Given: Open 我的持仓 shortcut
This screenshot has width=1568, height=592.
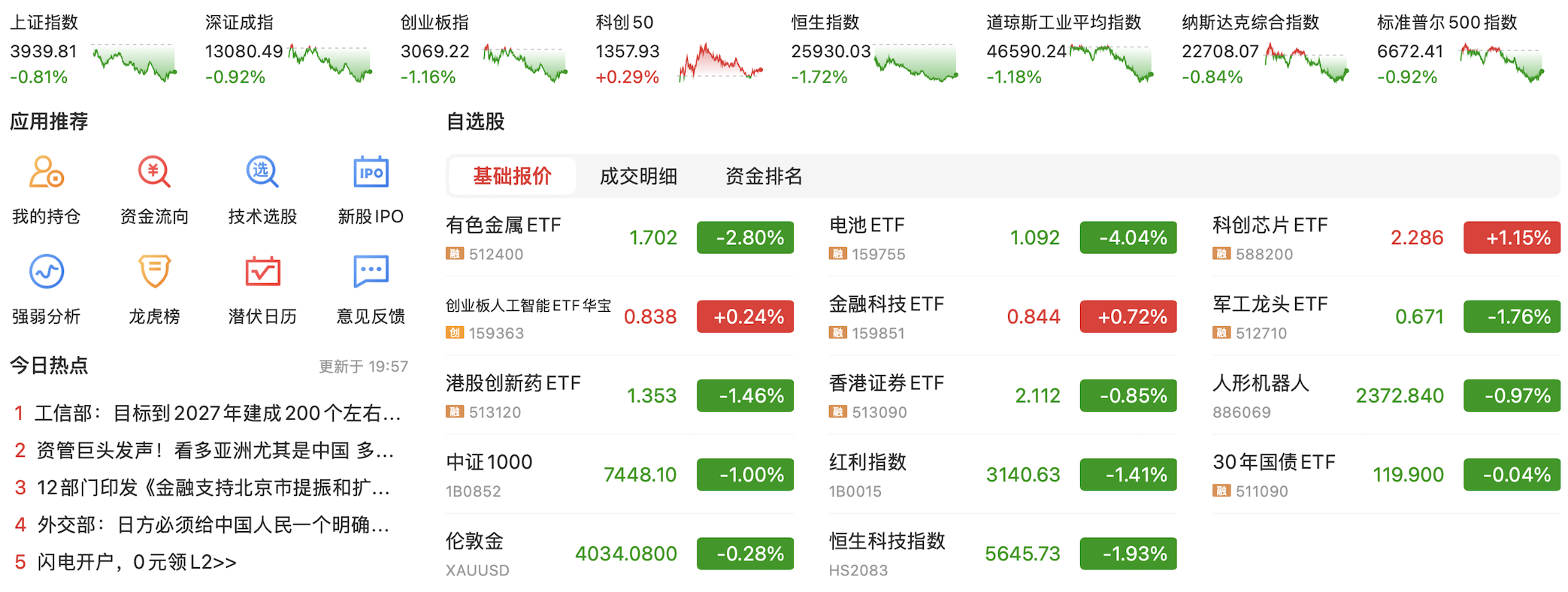Looking at the screenshot, I should (47, 189).
